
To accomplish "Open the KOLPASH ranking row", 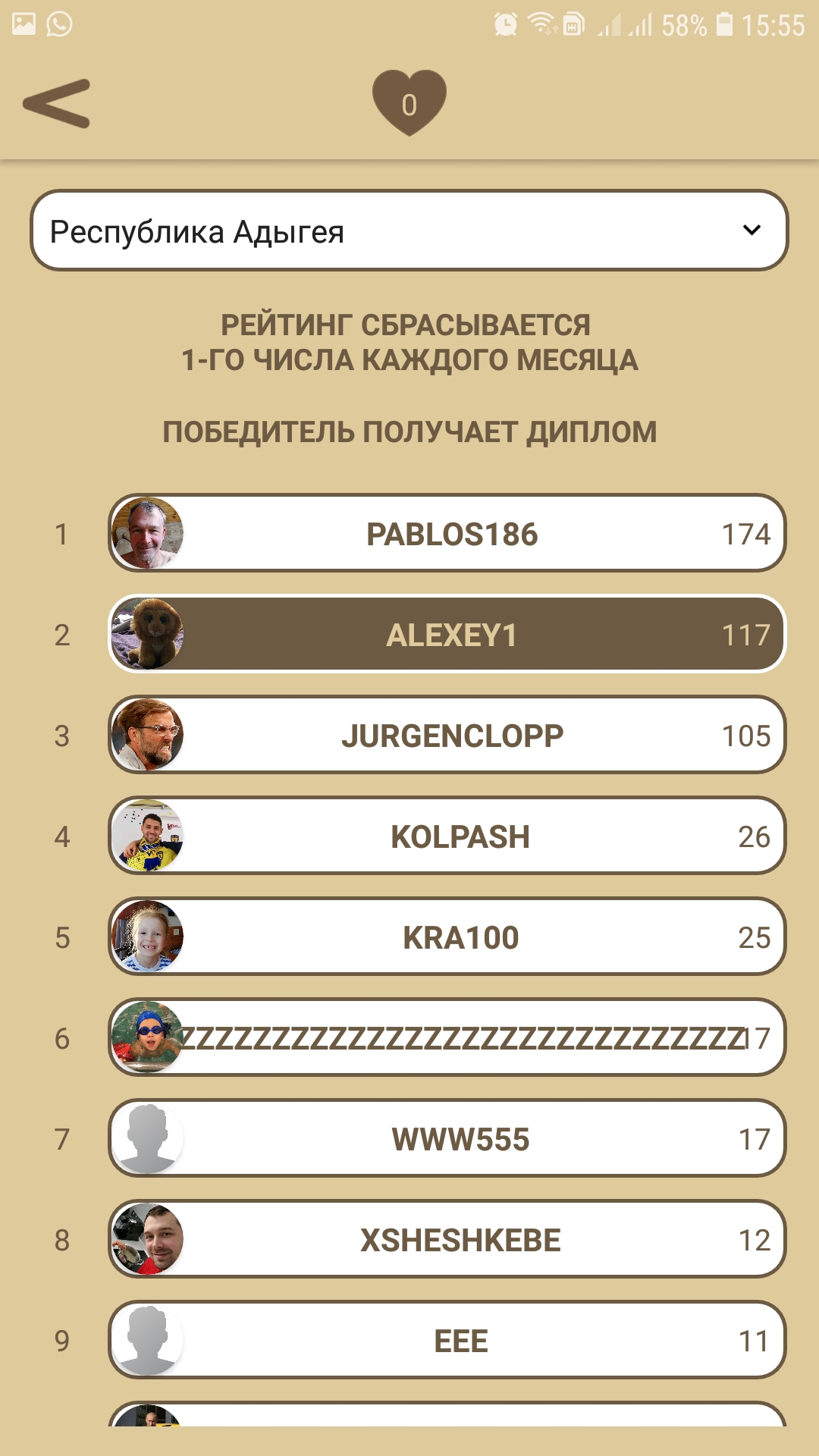I will [447, 836].
